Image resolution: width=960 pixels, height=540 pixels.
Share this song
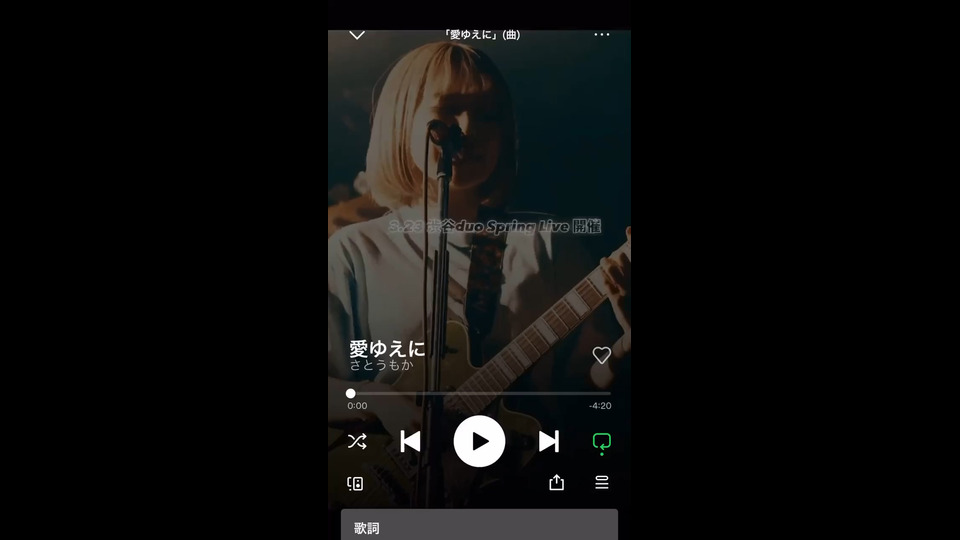click(x=557, y=483)
